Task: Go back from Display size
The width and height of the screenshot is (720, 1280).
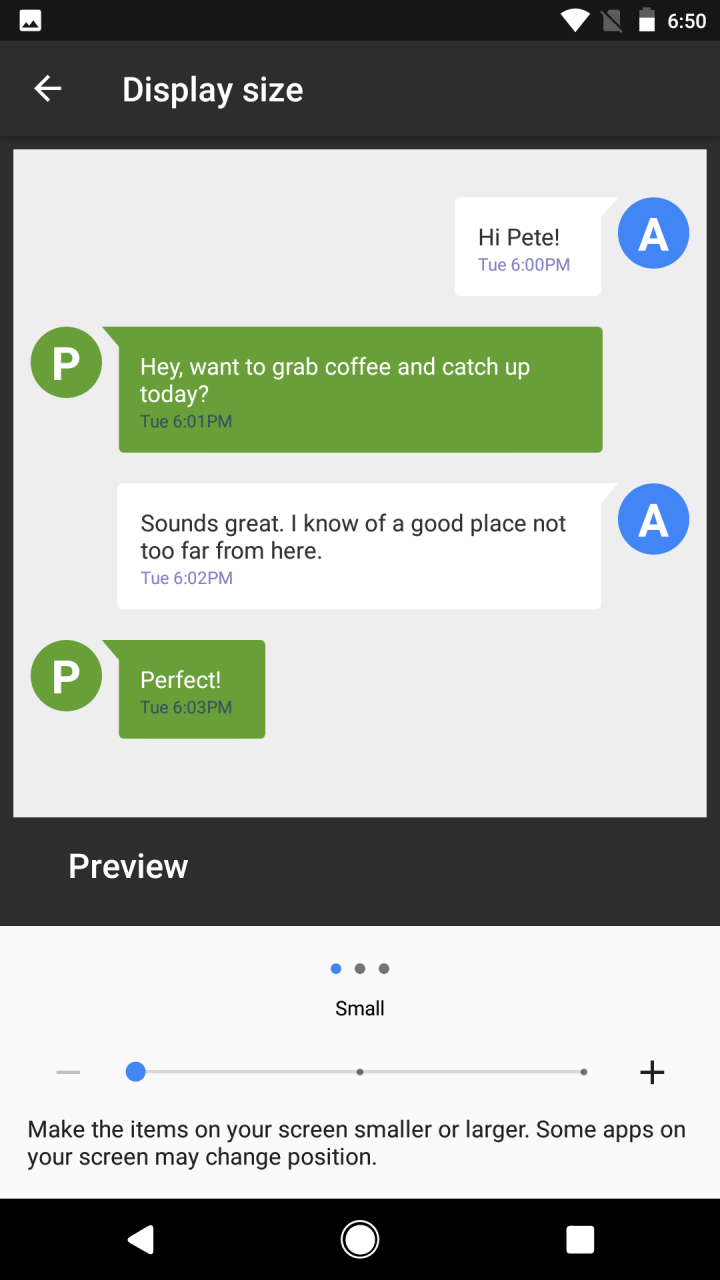Action: pyautogui.click(x=48, y=89)
